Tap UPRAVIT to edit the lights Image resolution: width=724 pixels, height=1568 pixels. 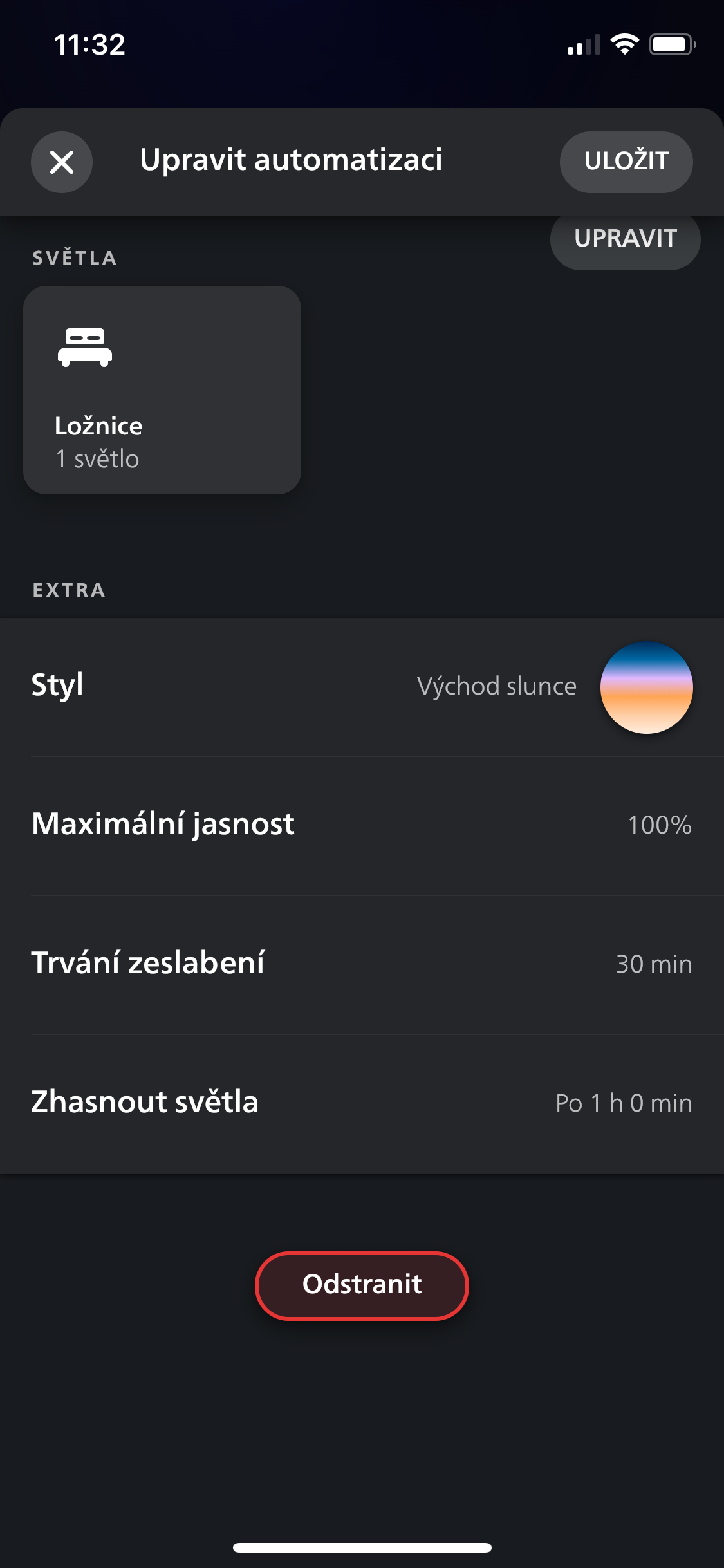tap(624, 239)
